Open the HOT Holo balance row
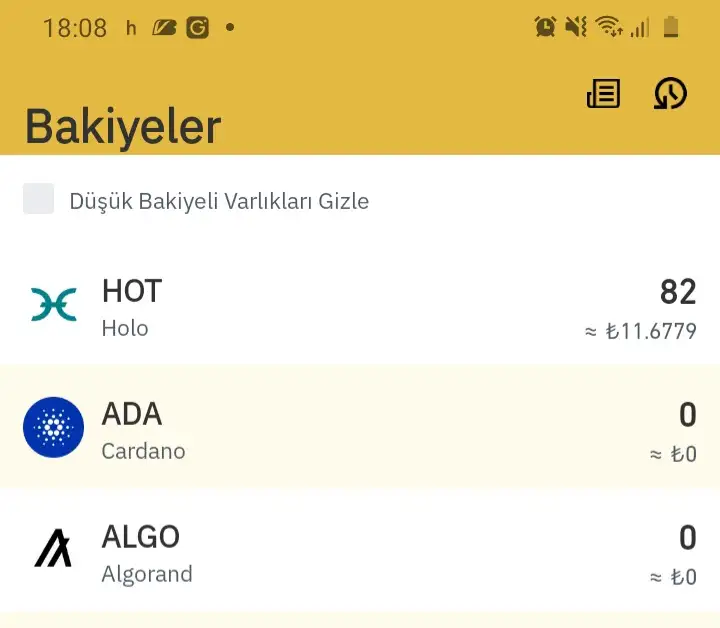 pyautogui.click(x=360, y=309)
